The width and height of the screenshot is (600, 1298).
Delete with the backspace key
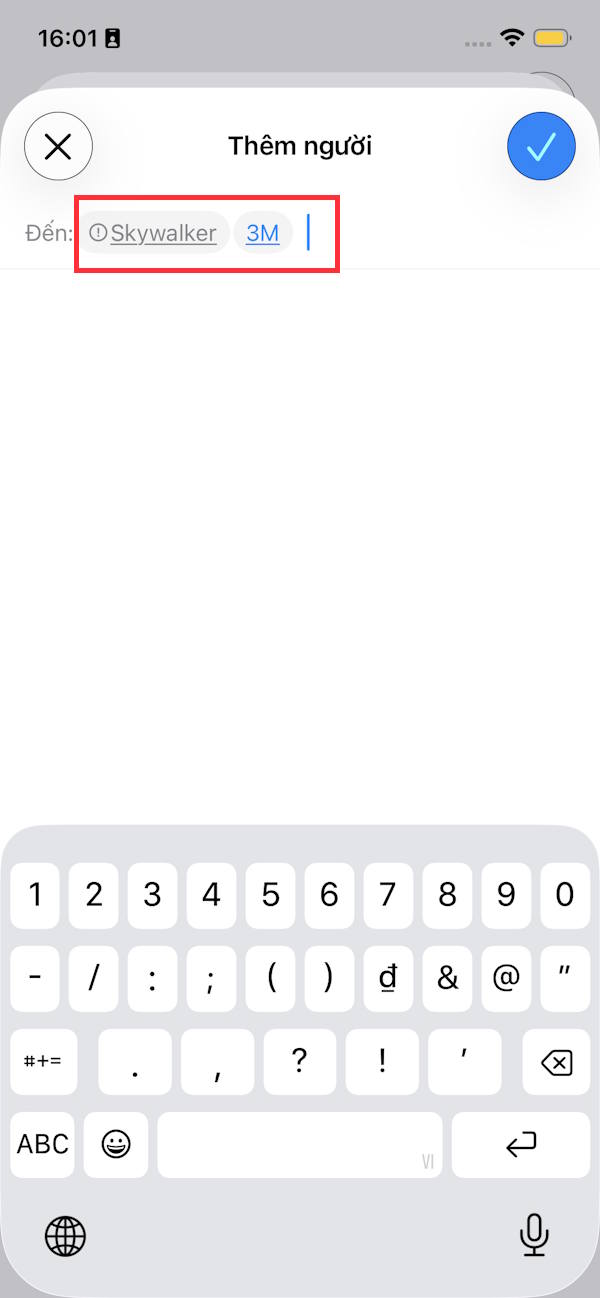coord(555,1062)
